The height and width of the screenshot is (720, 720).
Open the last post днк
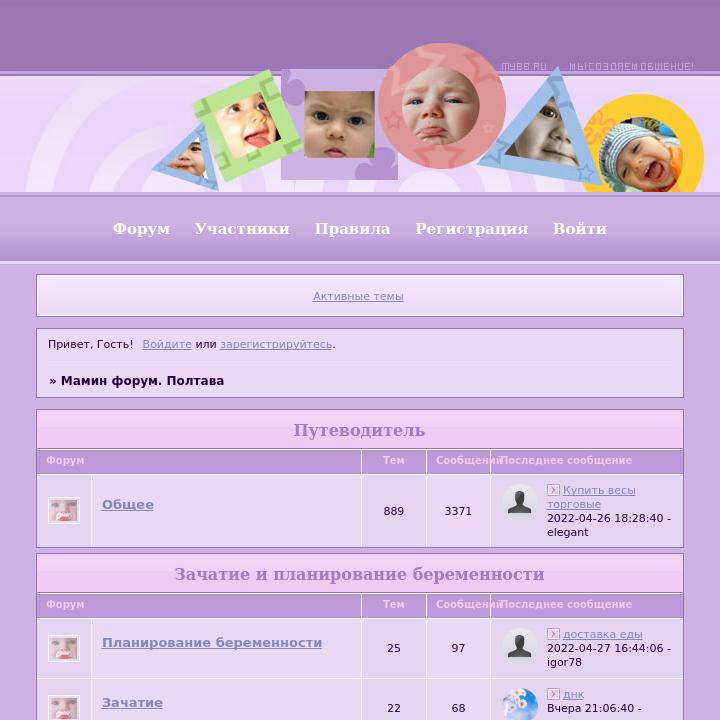[573, 694]
